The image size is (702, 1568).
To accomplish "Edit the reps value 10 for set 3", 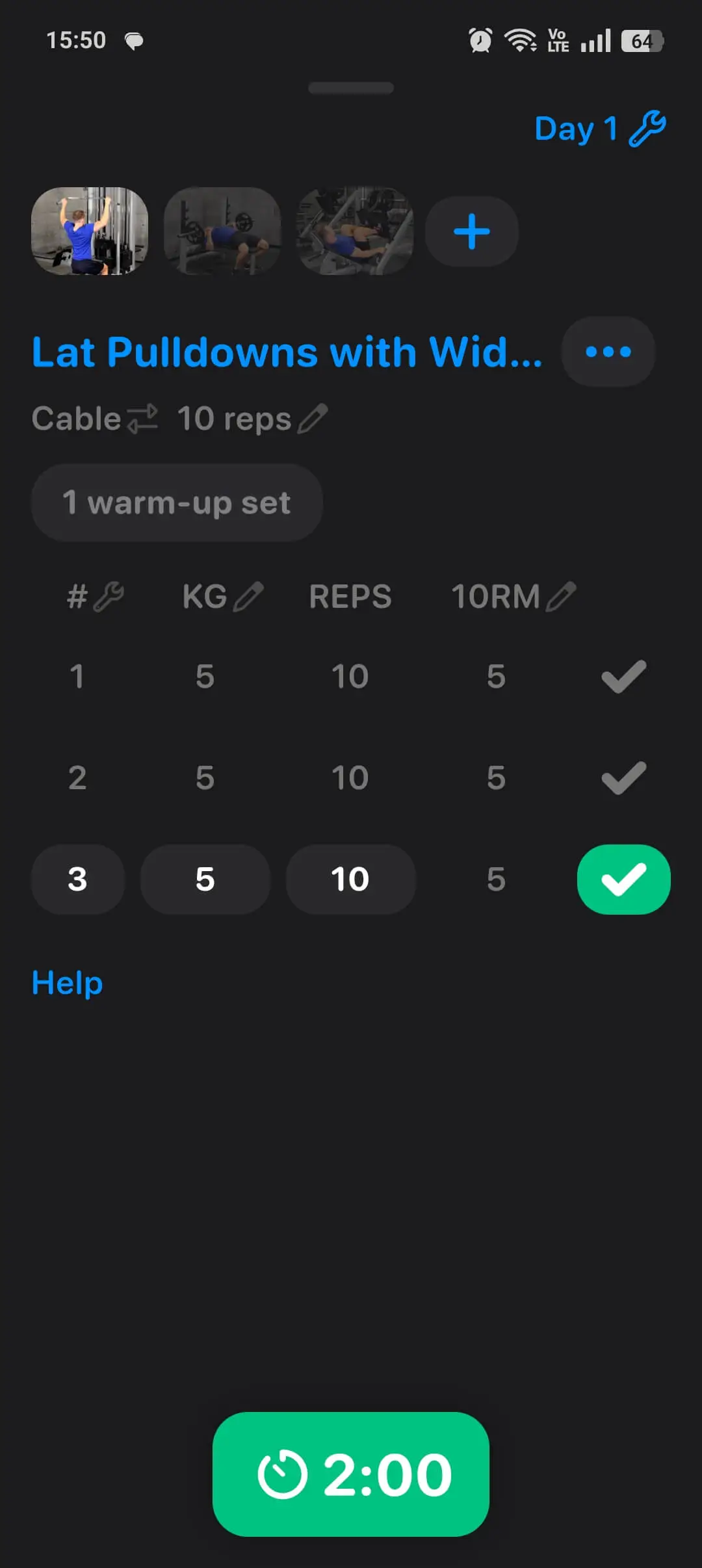I will click(x=350, y=878).
